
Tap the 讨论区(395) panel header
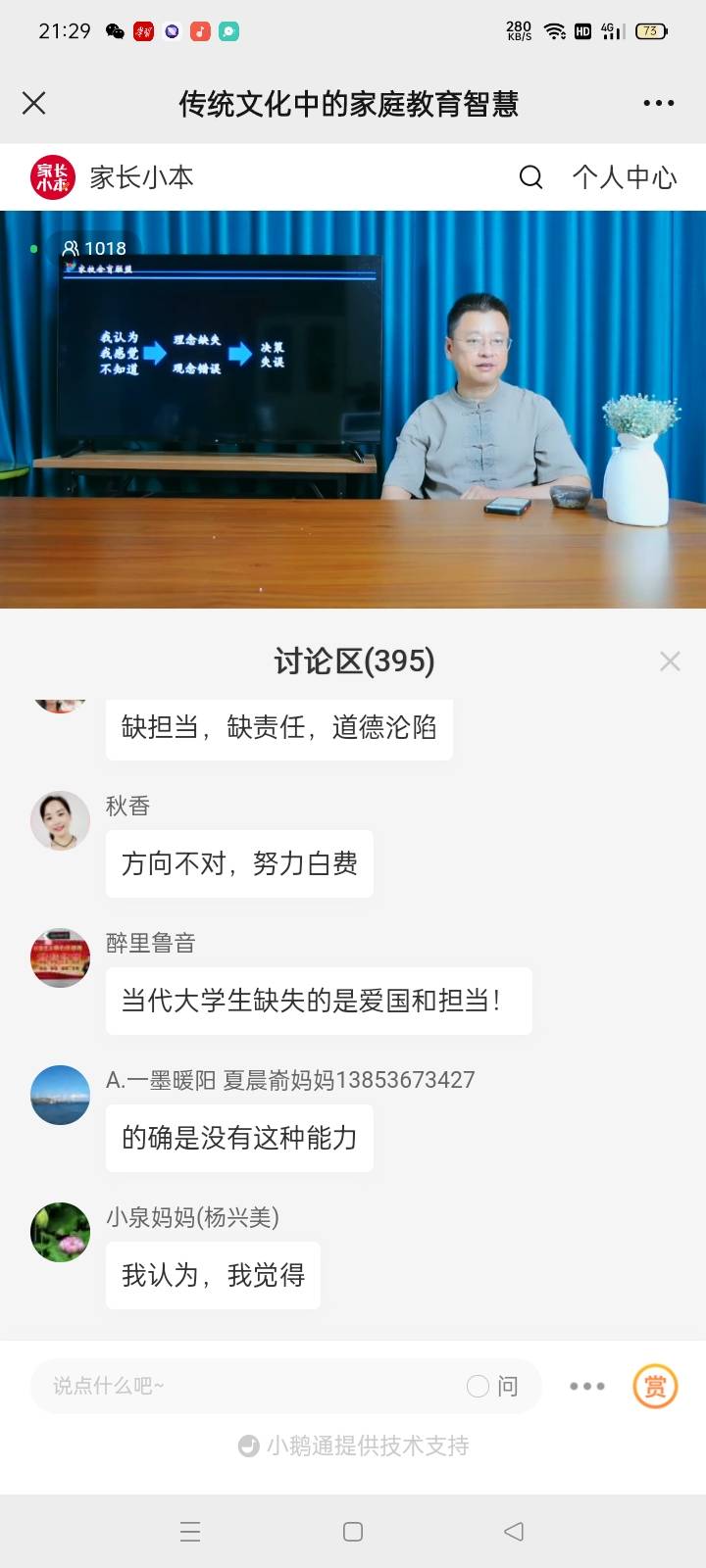353,661
